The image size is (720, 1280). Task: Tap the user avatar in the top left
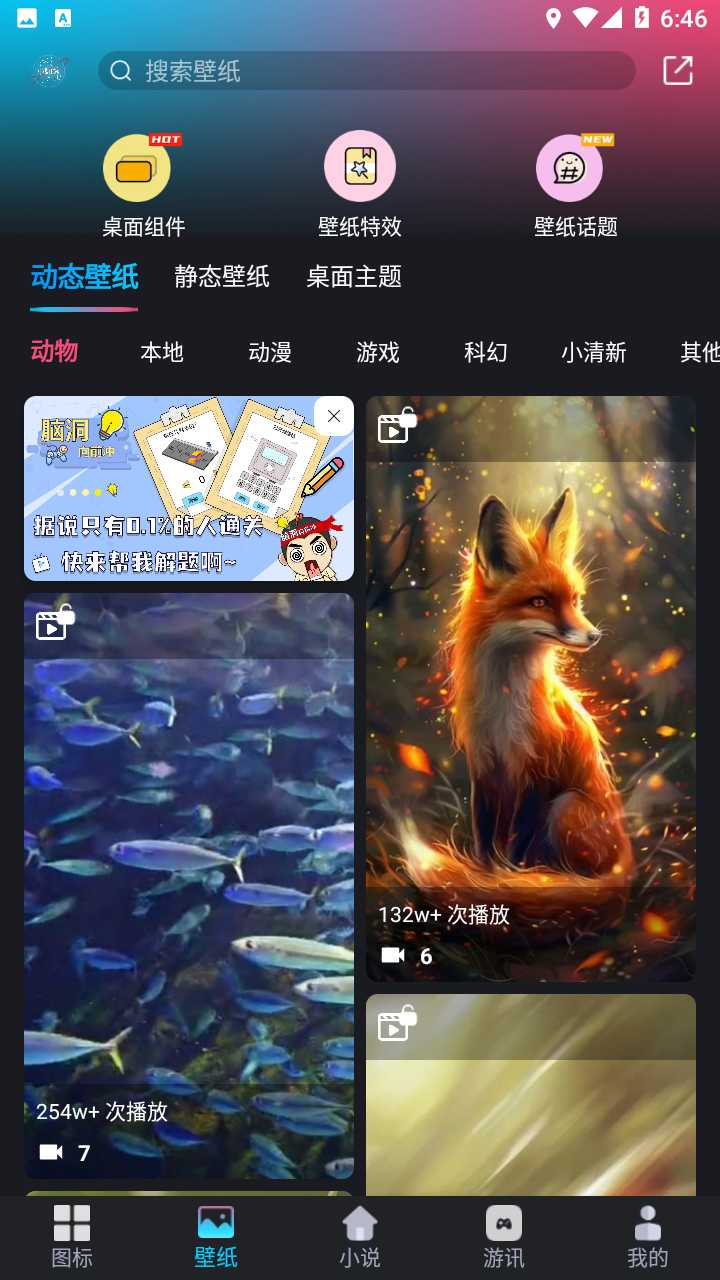pos(48,71)
